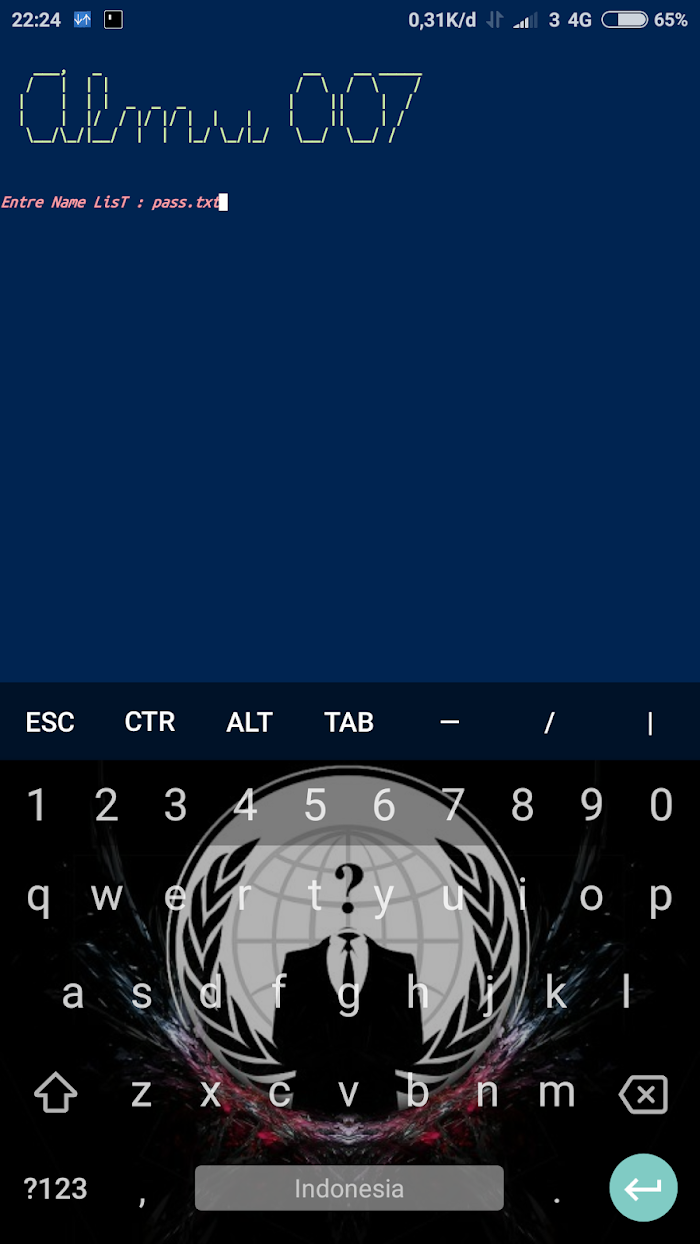Tap the period key
The width and height of the screenshot is (700, 1244).
click(557, 1188)
